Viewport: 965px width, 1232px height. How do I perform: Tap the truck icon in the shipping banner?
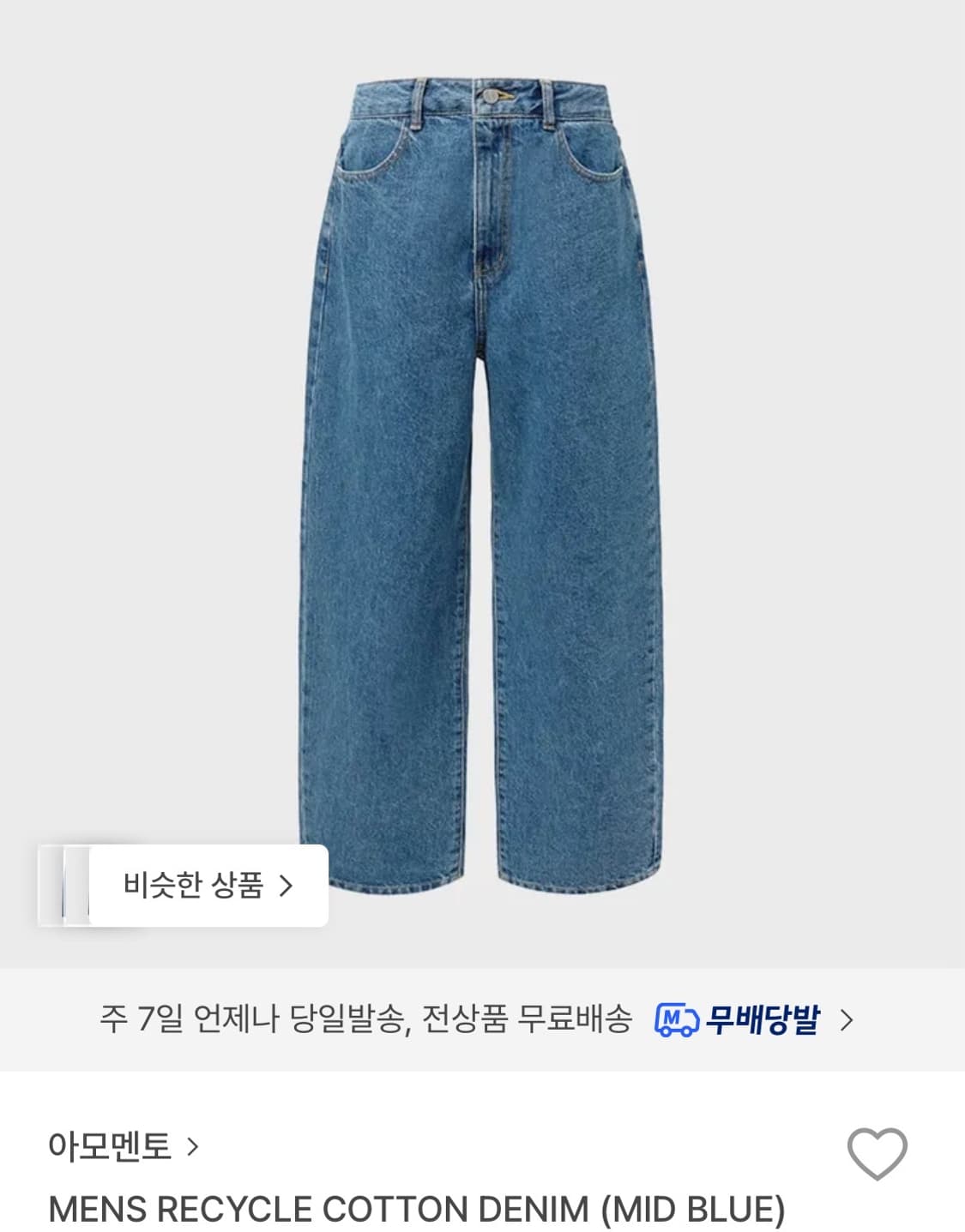tap(675, 1021)
